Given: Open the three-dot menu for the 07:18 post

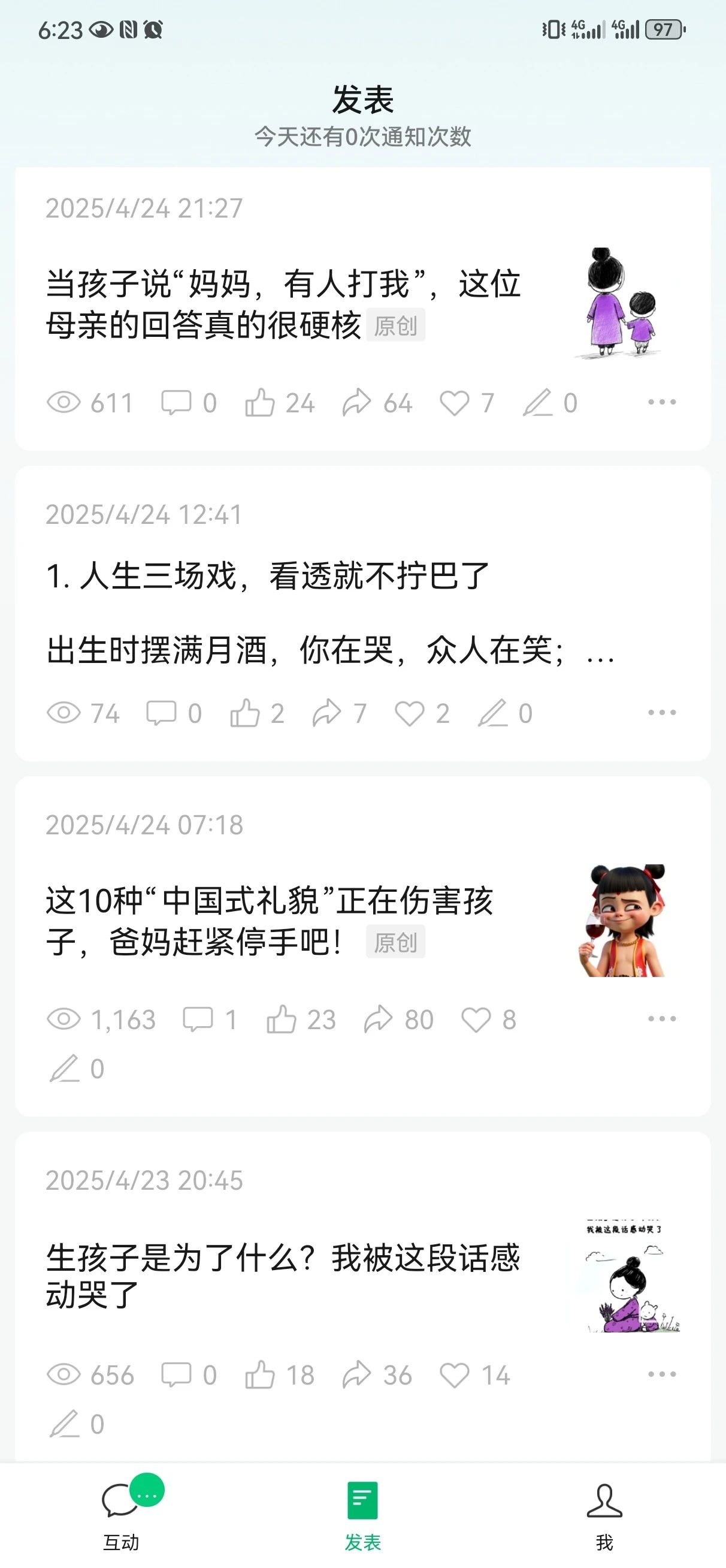Looking at the screenshot, I should point(661,1018).
